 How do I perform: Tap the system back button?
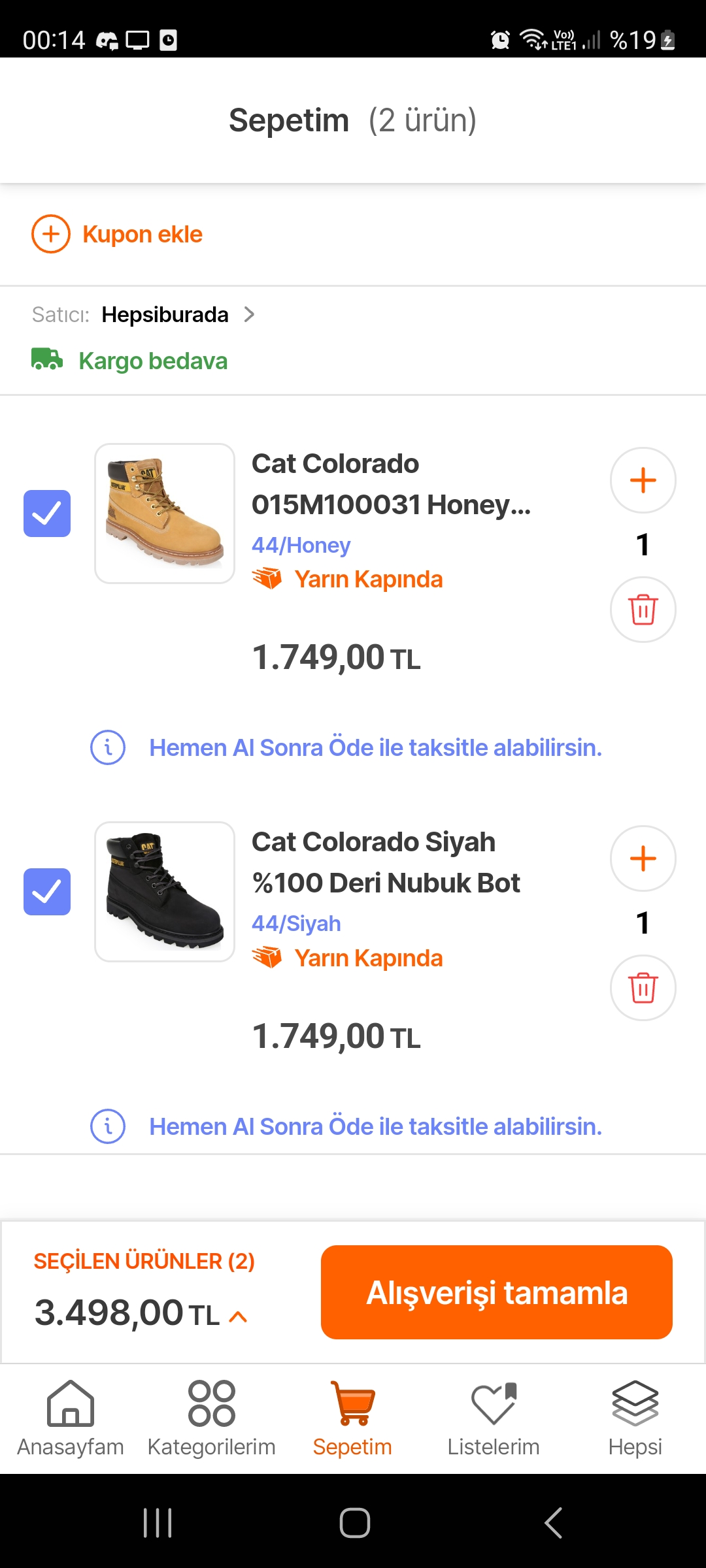coord(553,1523)
